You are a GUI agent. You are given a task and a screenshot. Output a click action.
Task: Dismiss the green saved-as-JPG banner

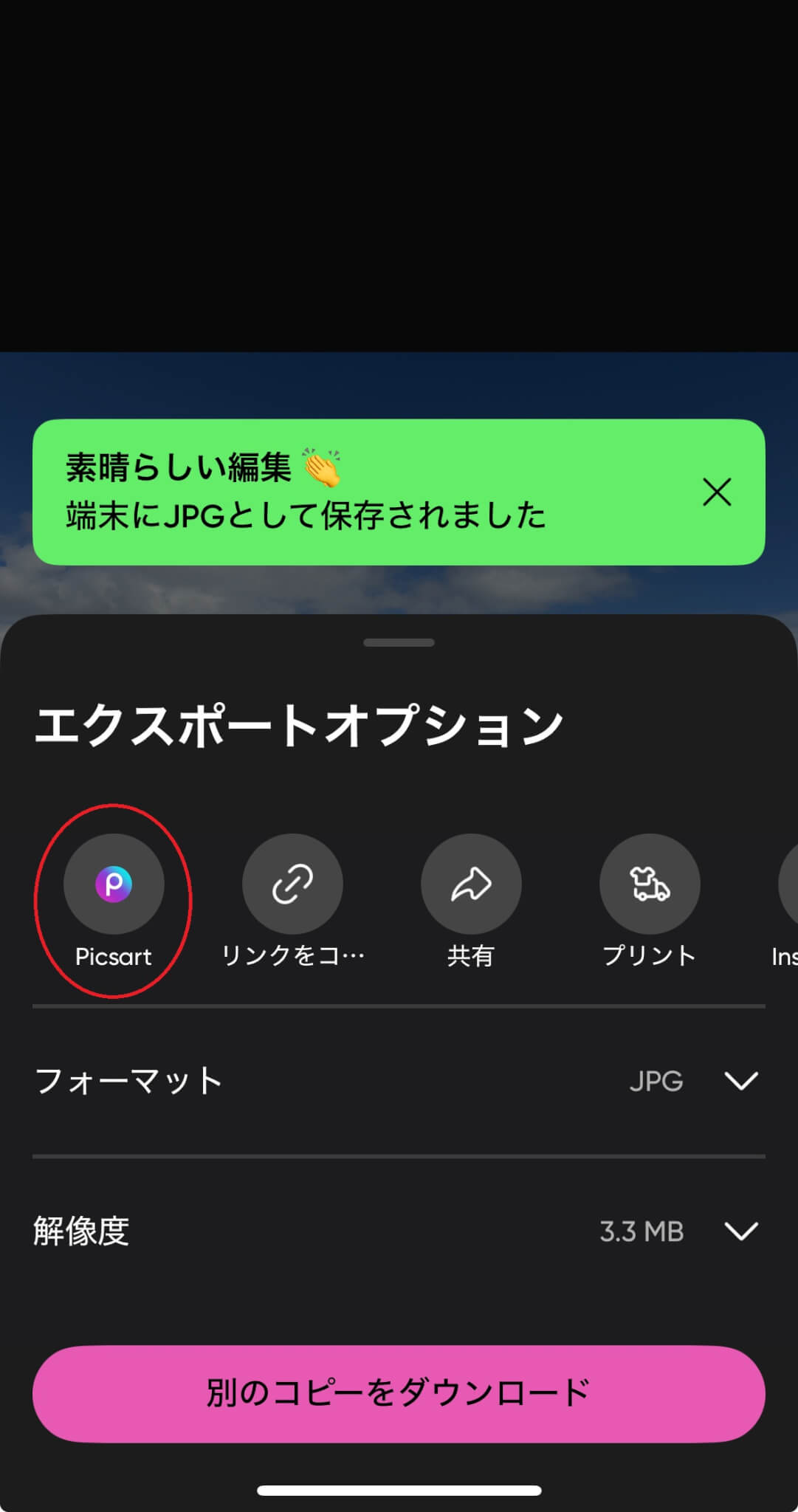(x=716, y=492)
